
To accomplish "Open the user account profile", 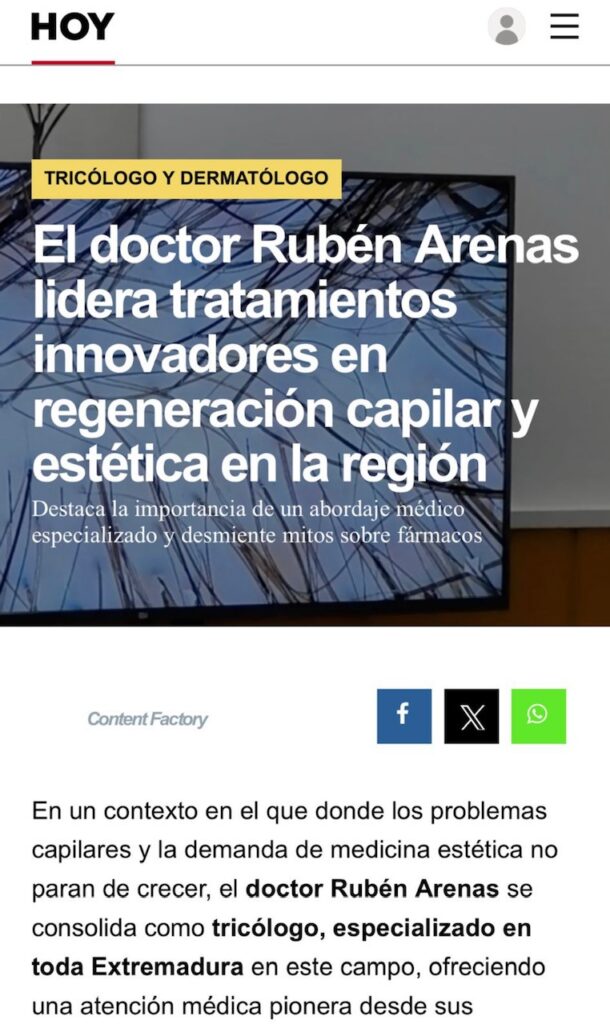I will pyautogui.click(x=506, y=27).
